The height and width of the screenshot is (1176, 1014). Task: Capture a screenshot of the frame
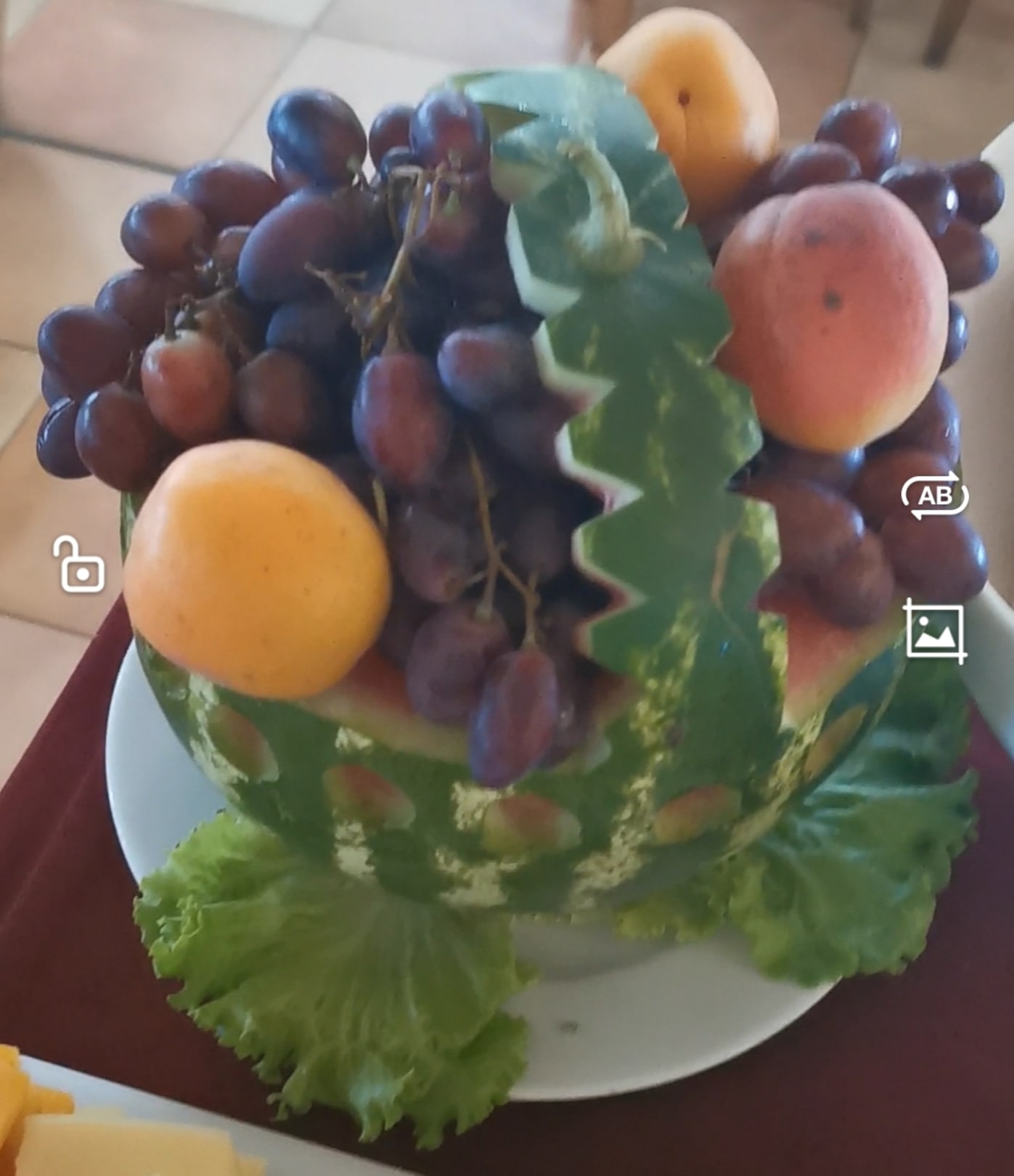click(x=936, y=632)
